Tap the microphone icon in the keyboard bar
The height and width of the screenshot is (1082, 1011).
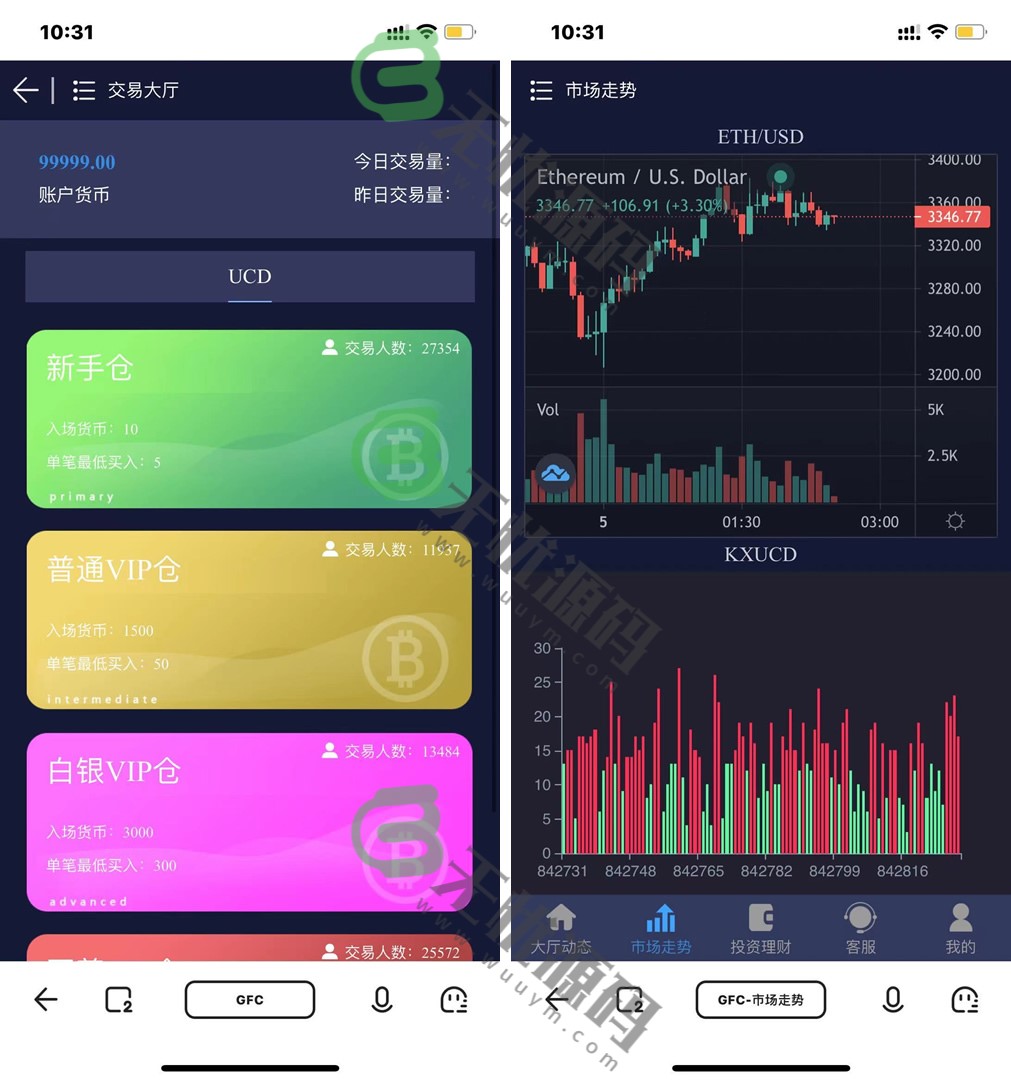pos(381,999)
